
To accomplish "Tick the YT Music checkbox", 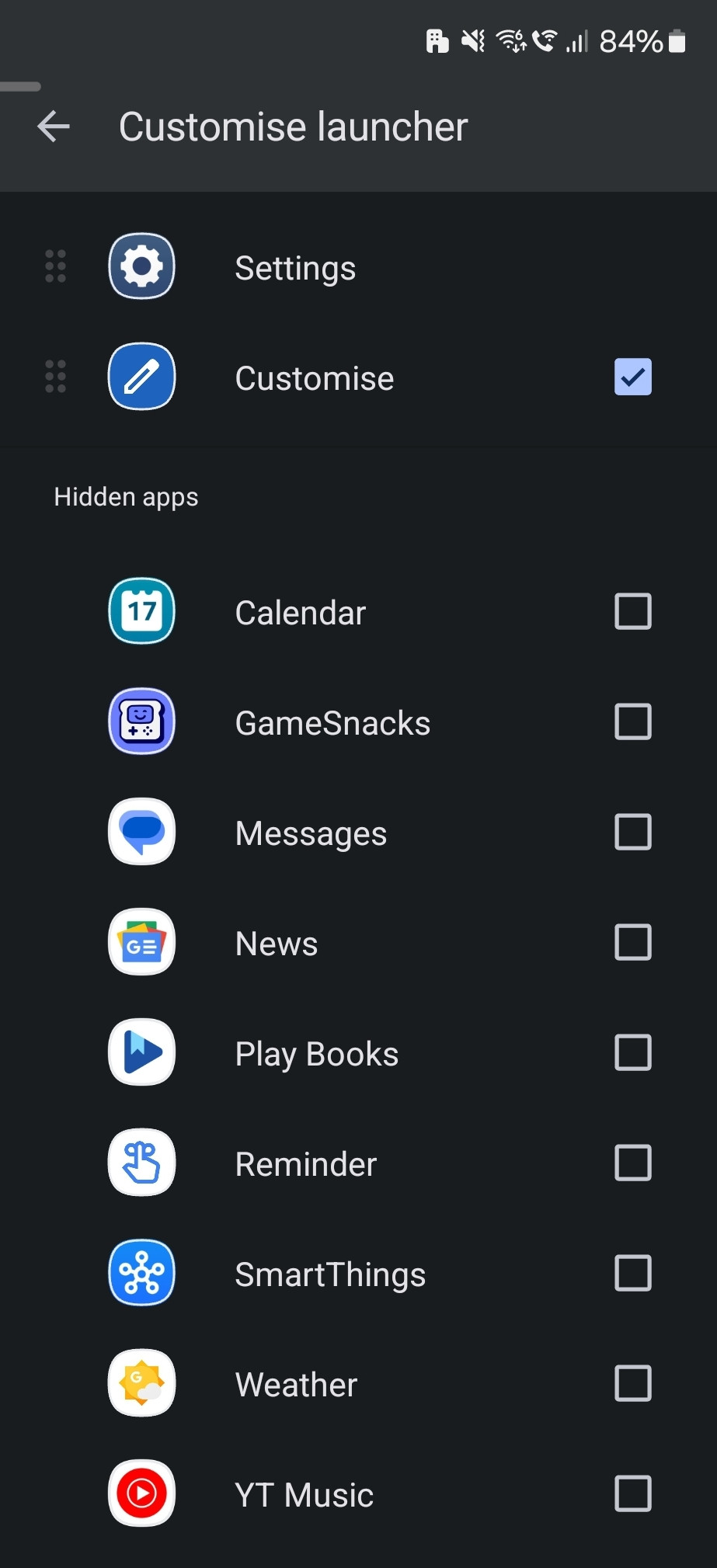I will 632,1494.
